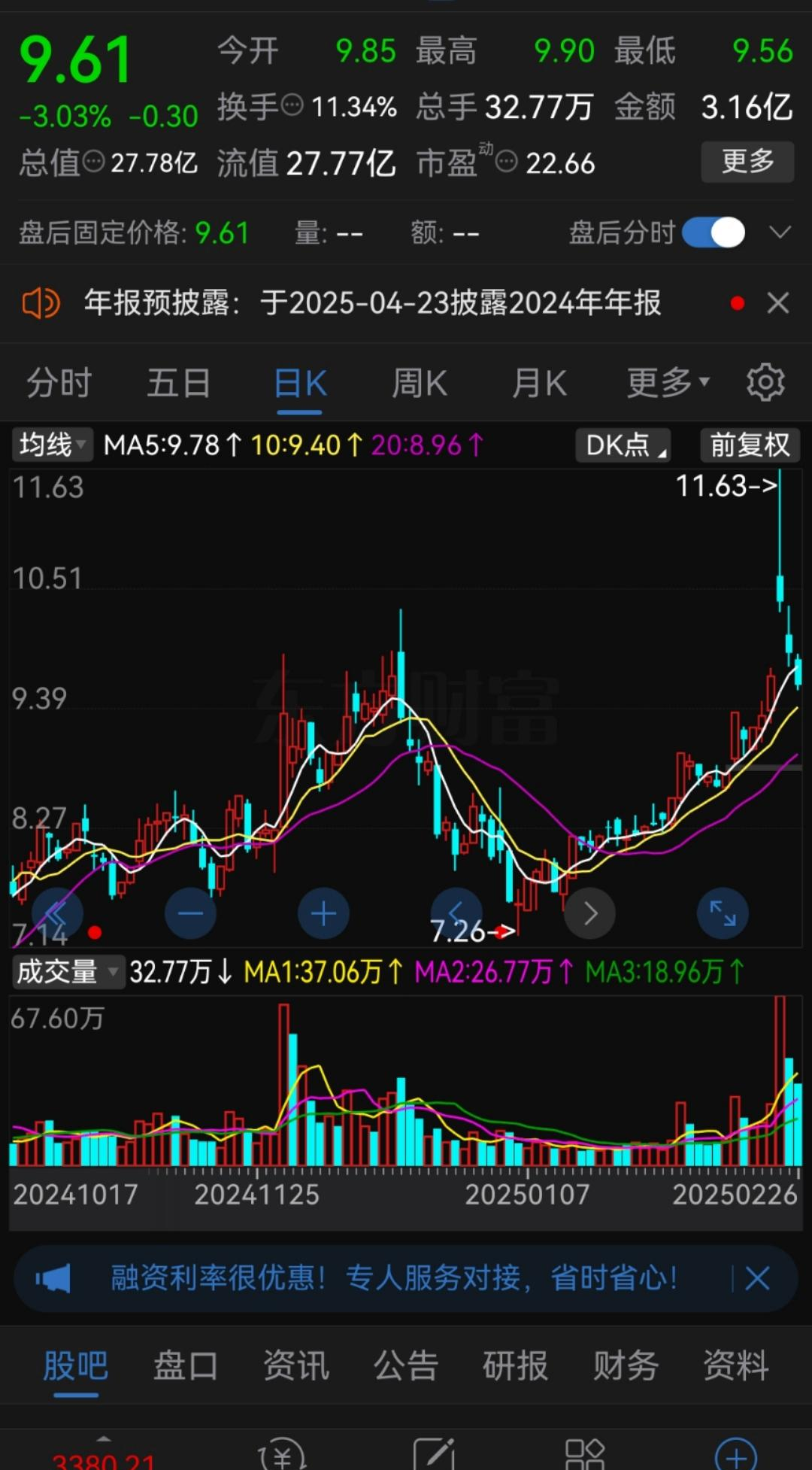Screen dimensions: 812x1470
Task: Click the right arrow to pan chart forward
Action: point(589,913)
